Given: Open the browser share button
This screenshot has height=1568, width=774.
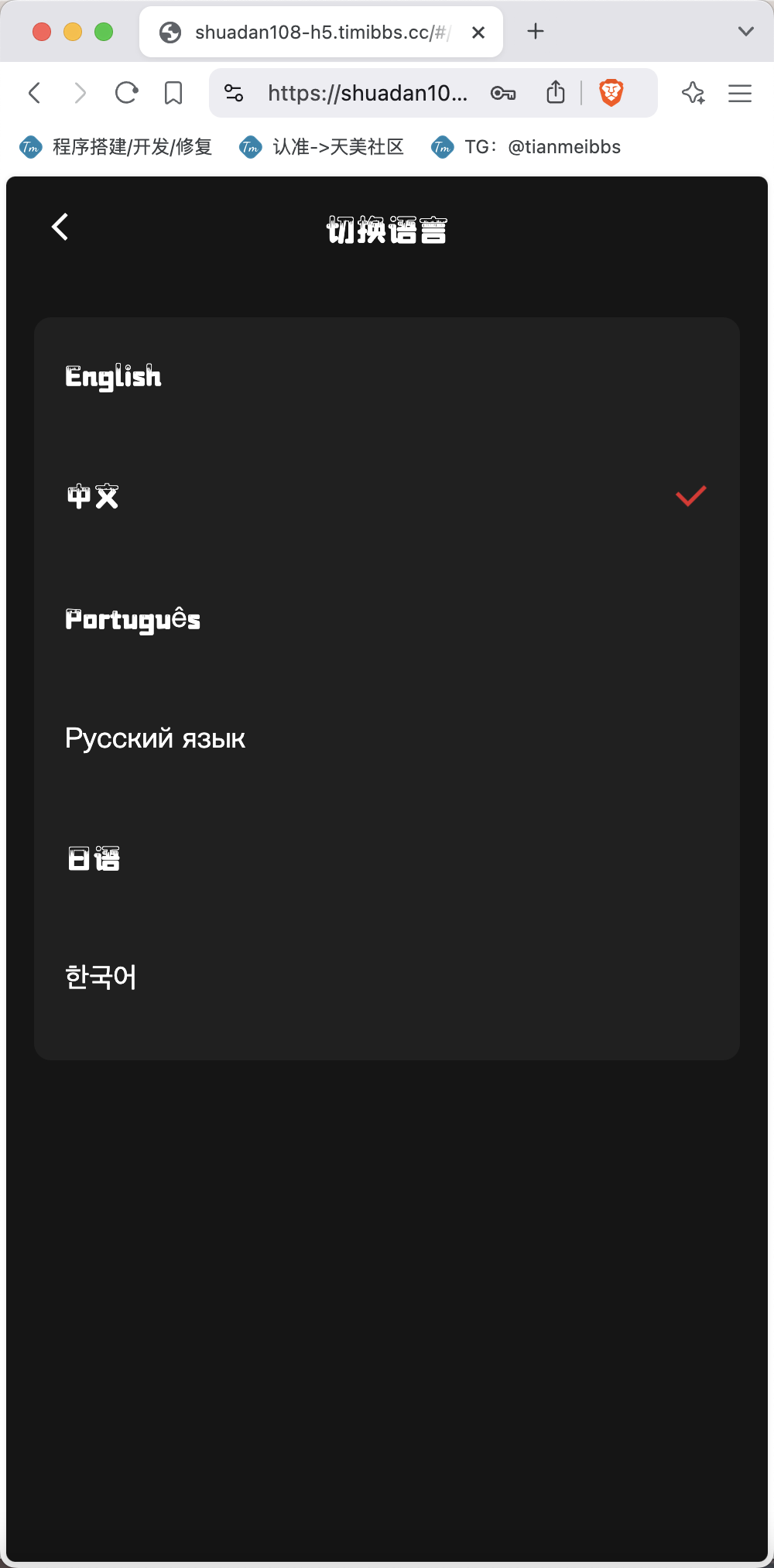Looking at the screenshot, I should point(556,93).
